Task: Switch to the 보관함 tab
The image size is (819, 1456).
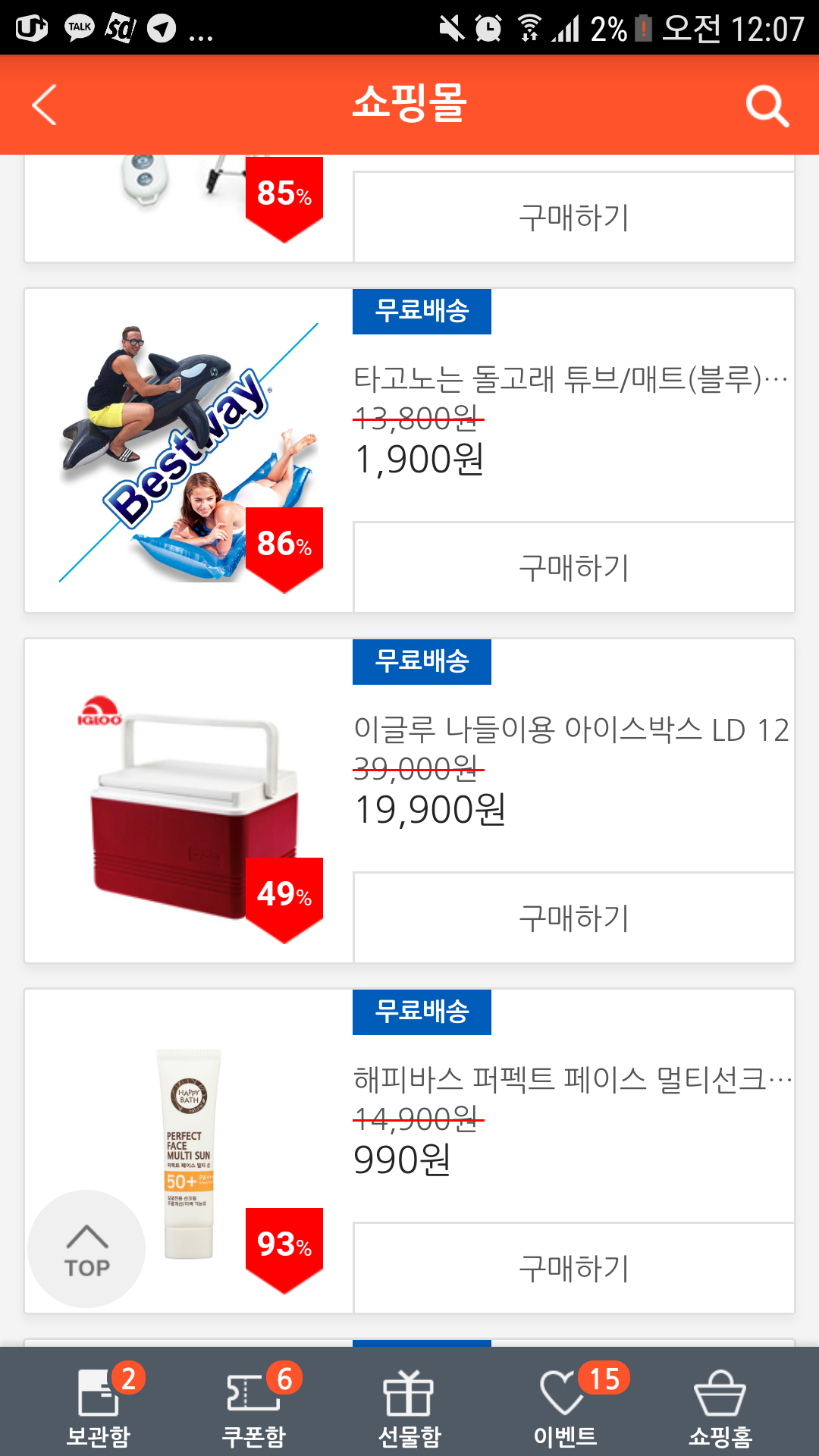Action: (99, 1403)
